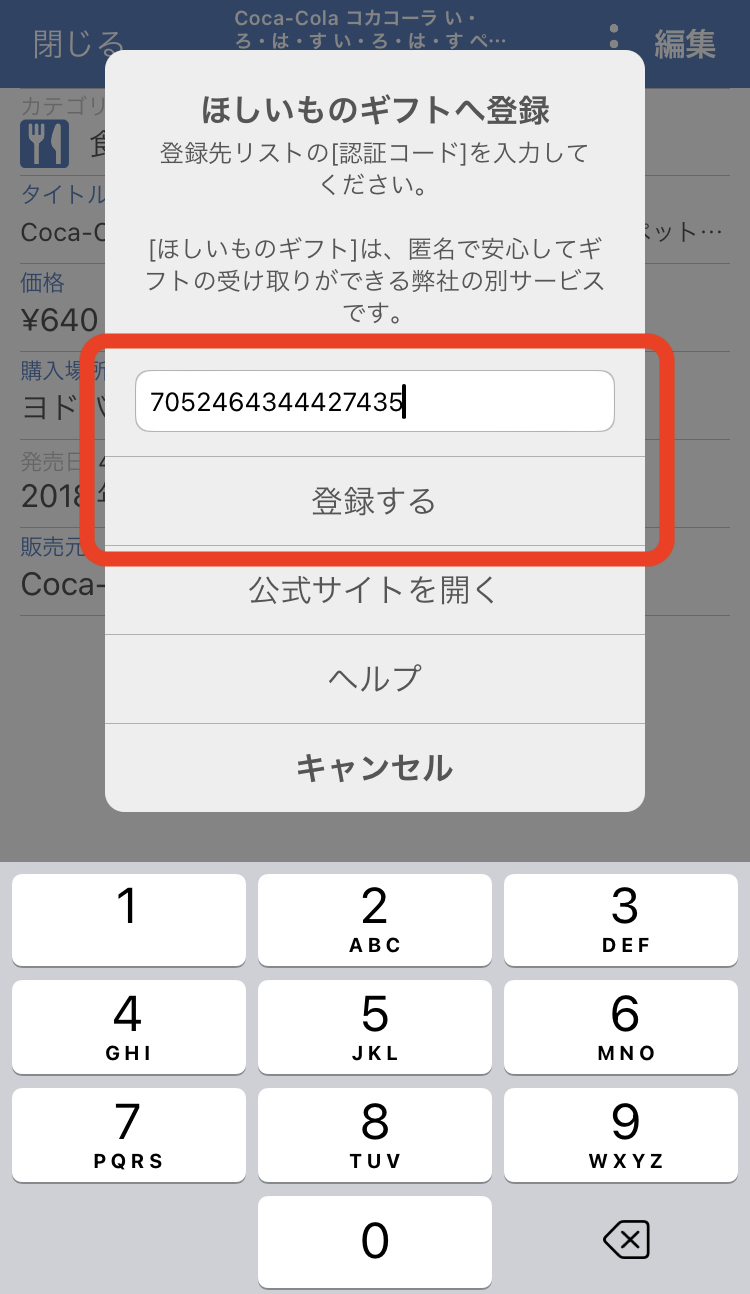Tap 登録する to register the code
Image resolution: width=750 pixels, height=1294 pixels.
tap(374, 501)
